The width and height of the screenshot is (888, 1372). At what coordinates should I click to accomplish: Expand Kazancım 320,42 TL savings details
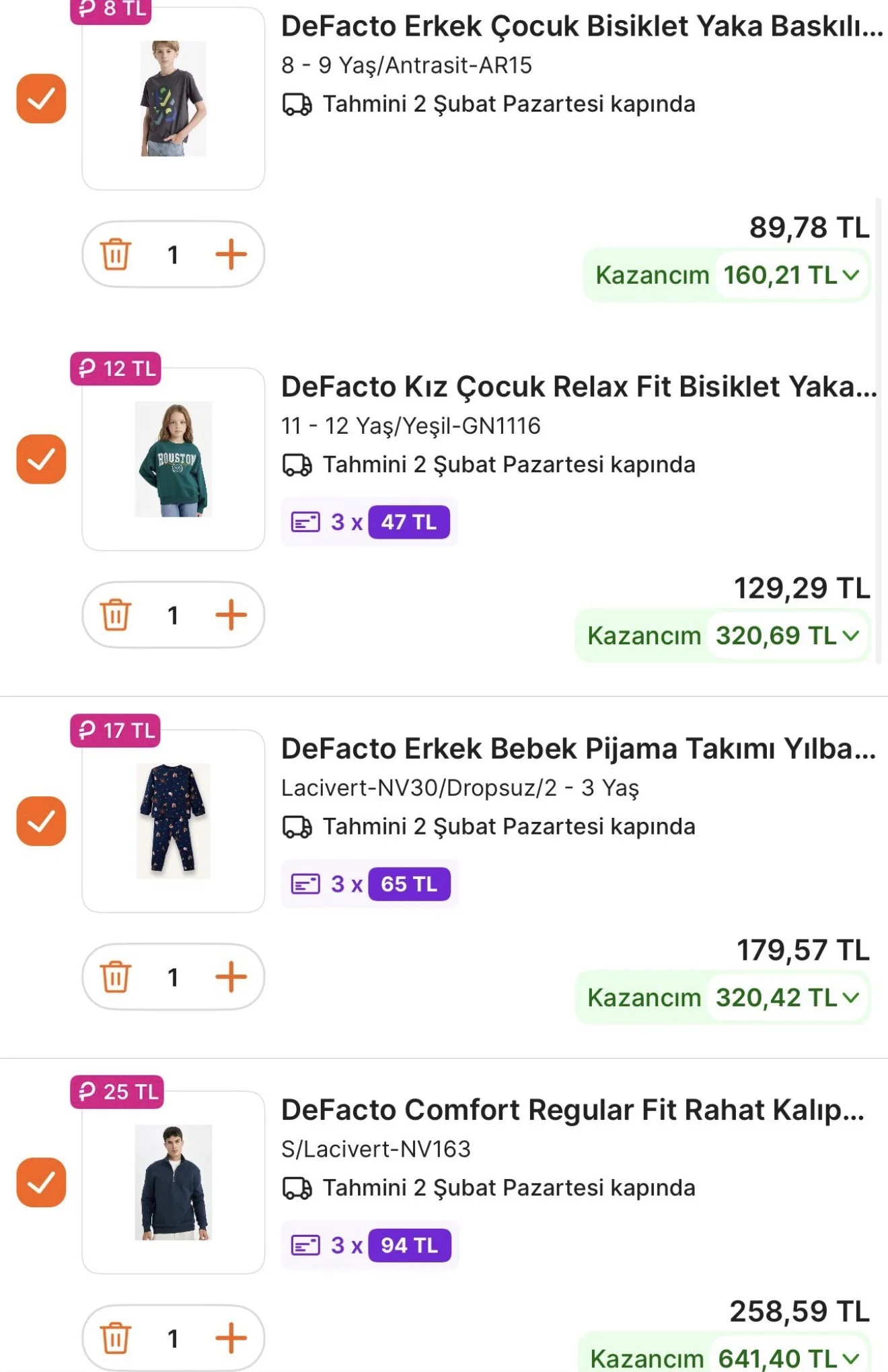click(723, 997)
